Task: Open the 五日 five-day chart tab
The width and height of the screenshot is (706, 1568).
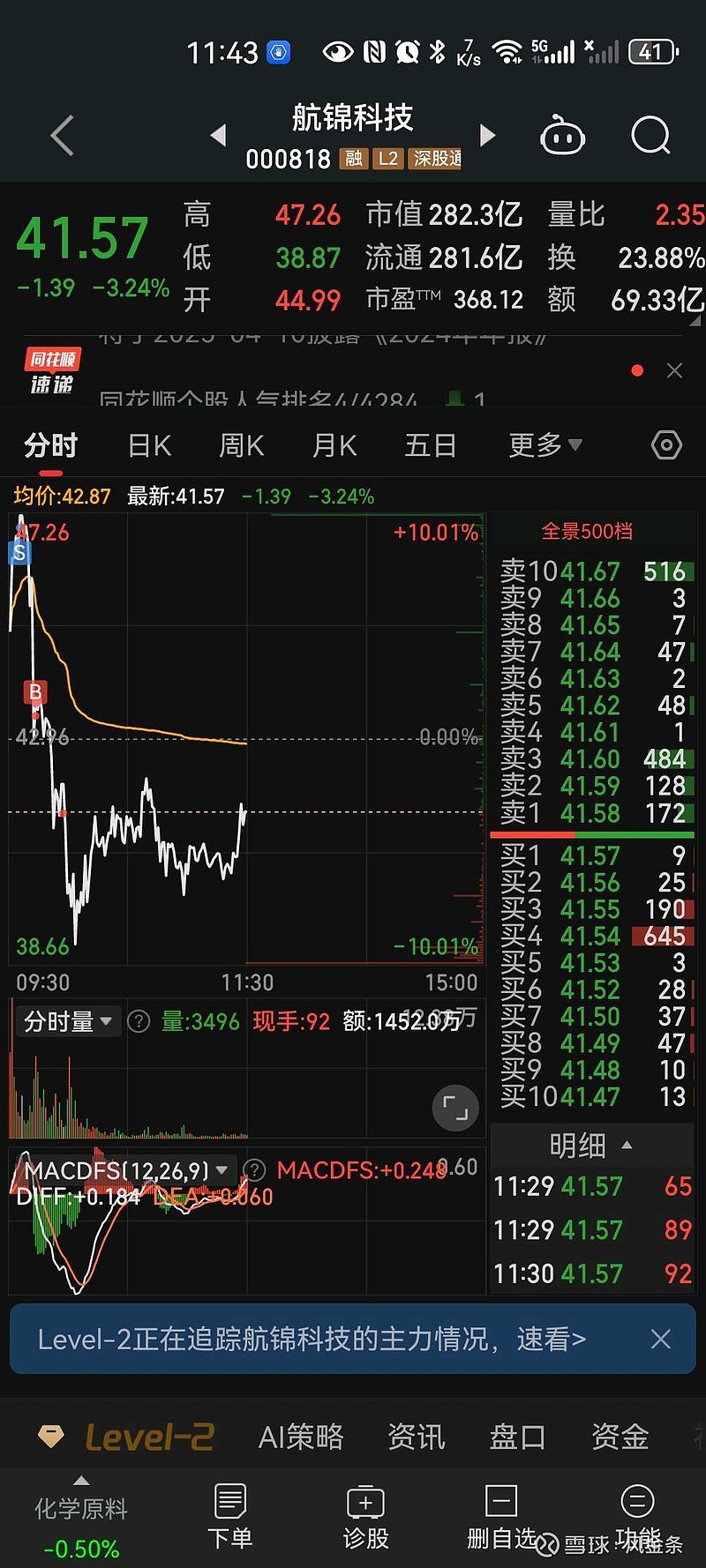Action: point(430,445)
